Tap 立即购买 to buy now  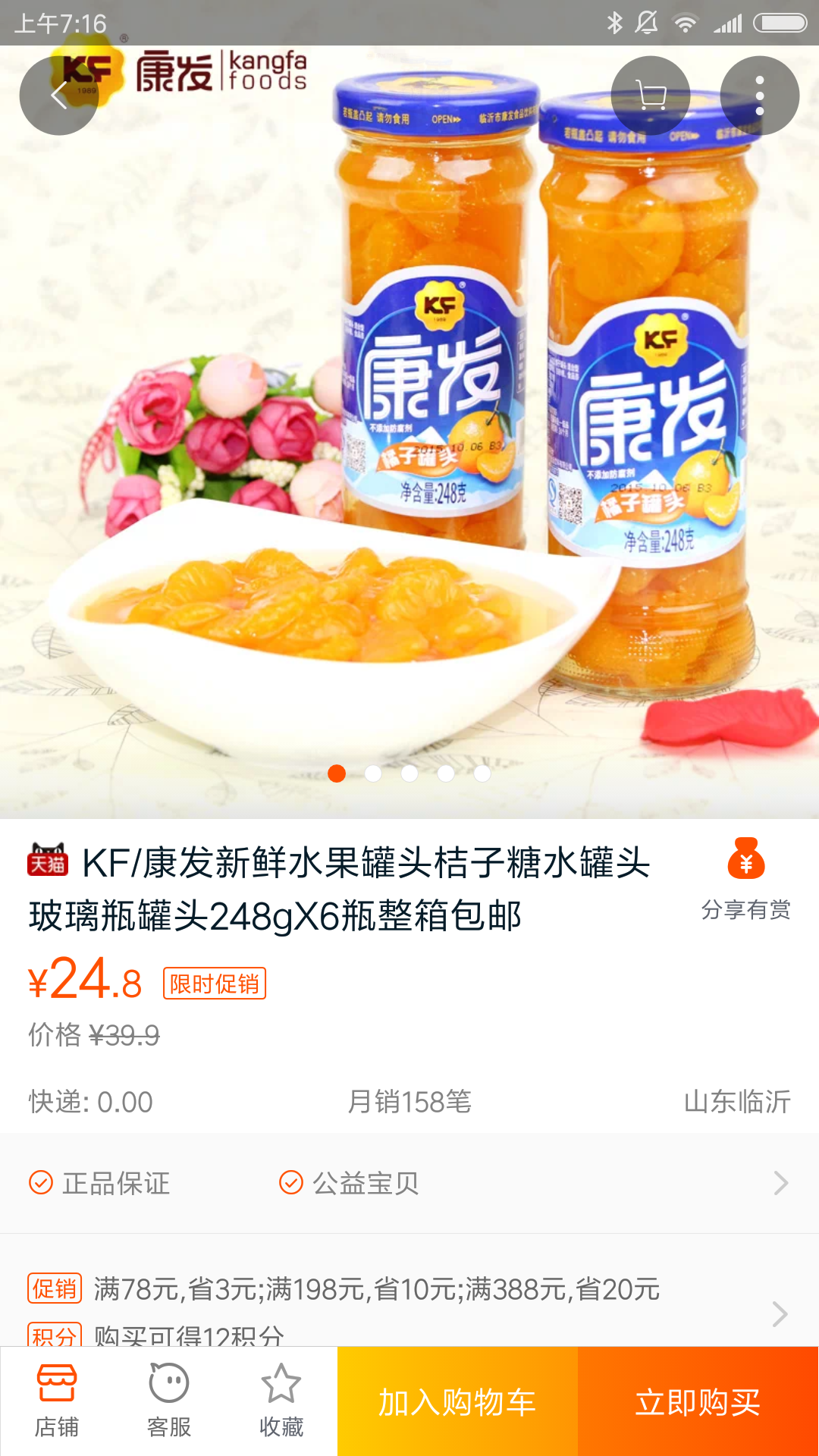click(x=698, y=1401)
